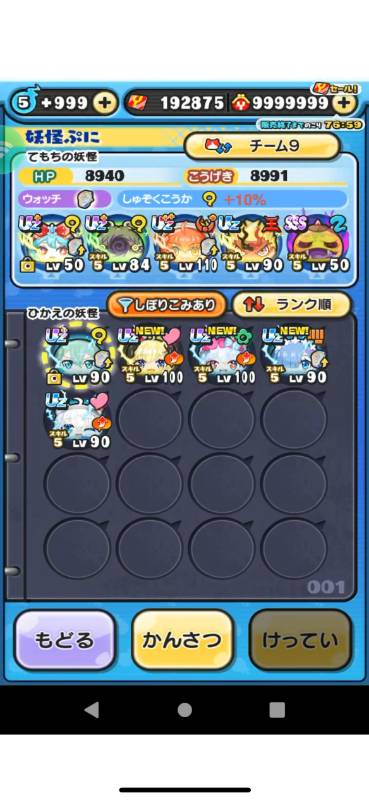Tap the plus button next to +999 stamina

(104, 103)
